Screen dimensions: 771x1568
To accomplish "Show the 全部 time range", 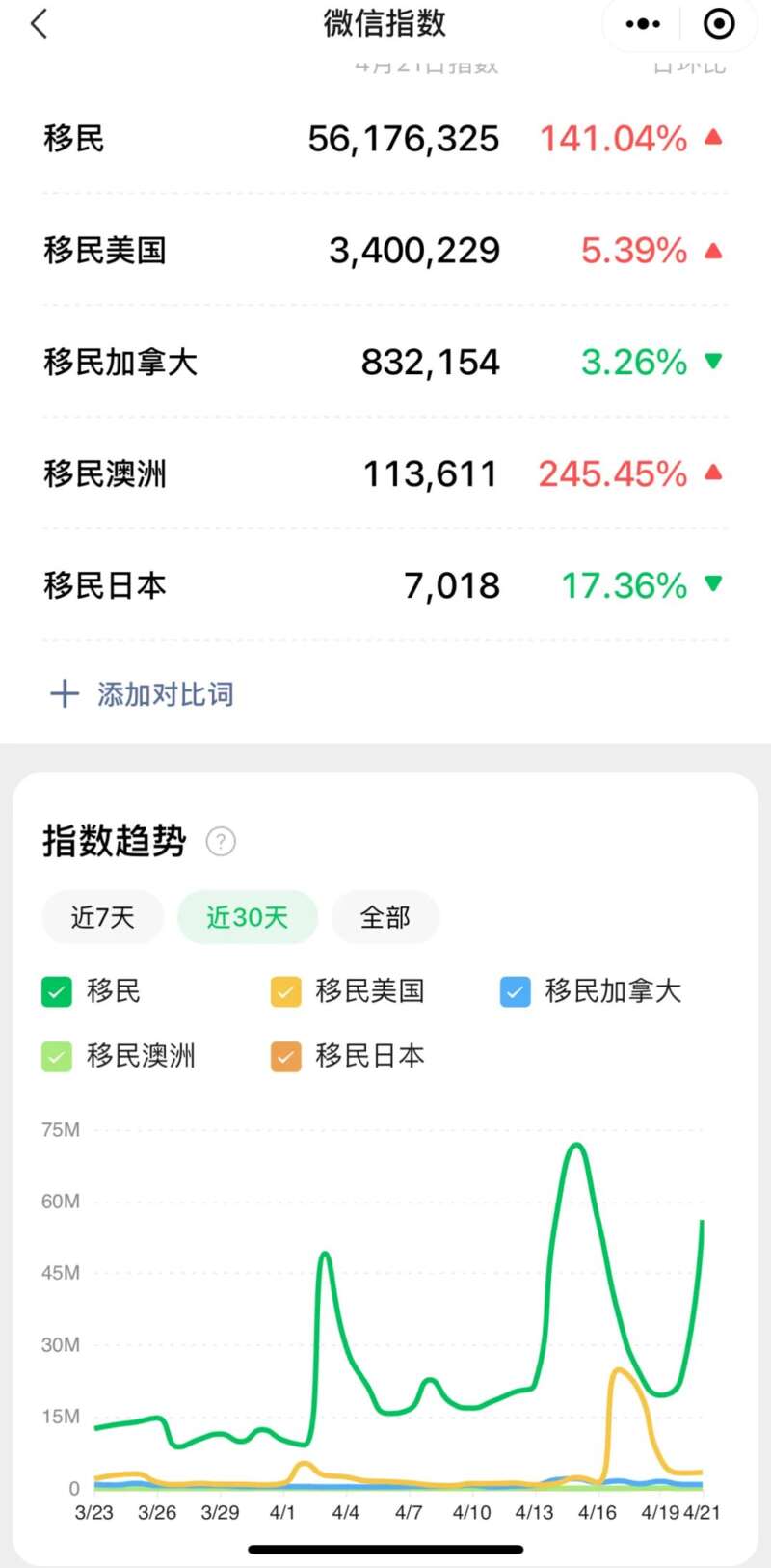I will point(385,917).
